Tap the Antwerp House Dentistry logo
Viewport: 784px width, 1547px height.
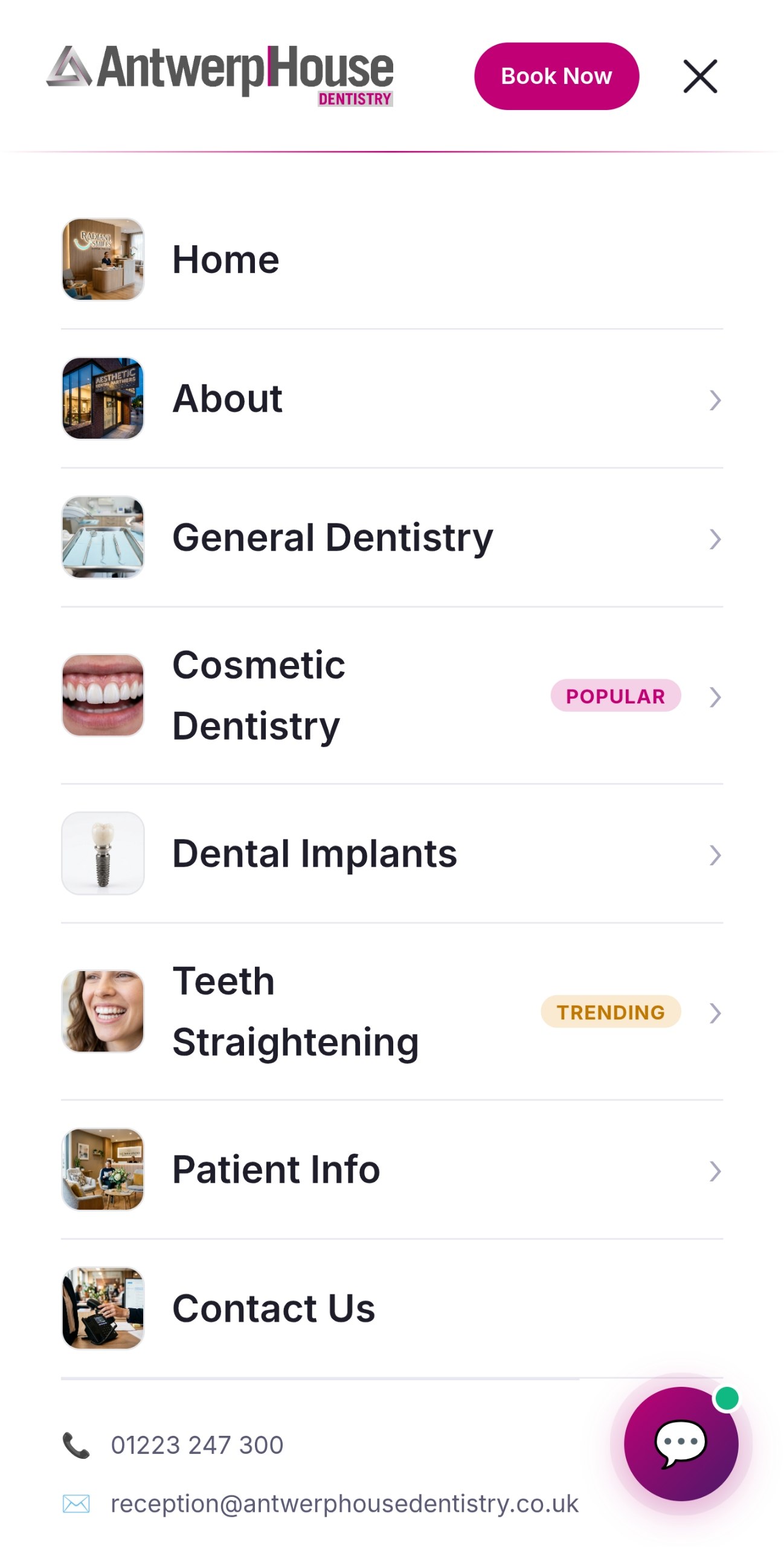tap(220, 75)
